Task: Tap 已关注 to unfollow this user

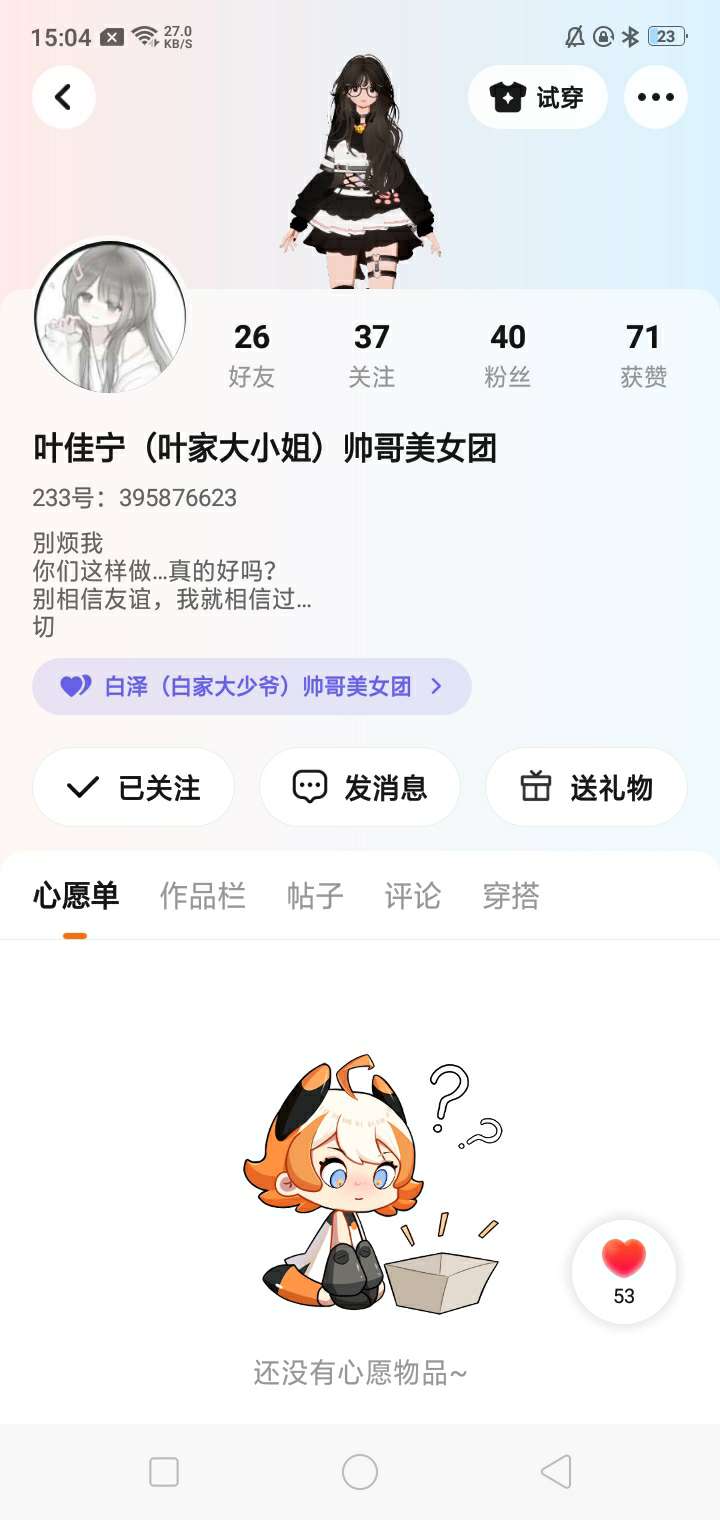Action: point(134,787)
